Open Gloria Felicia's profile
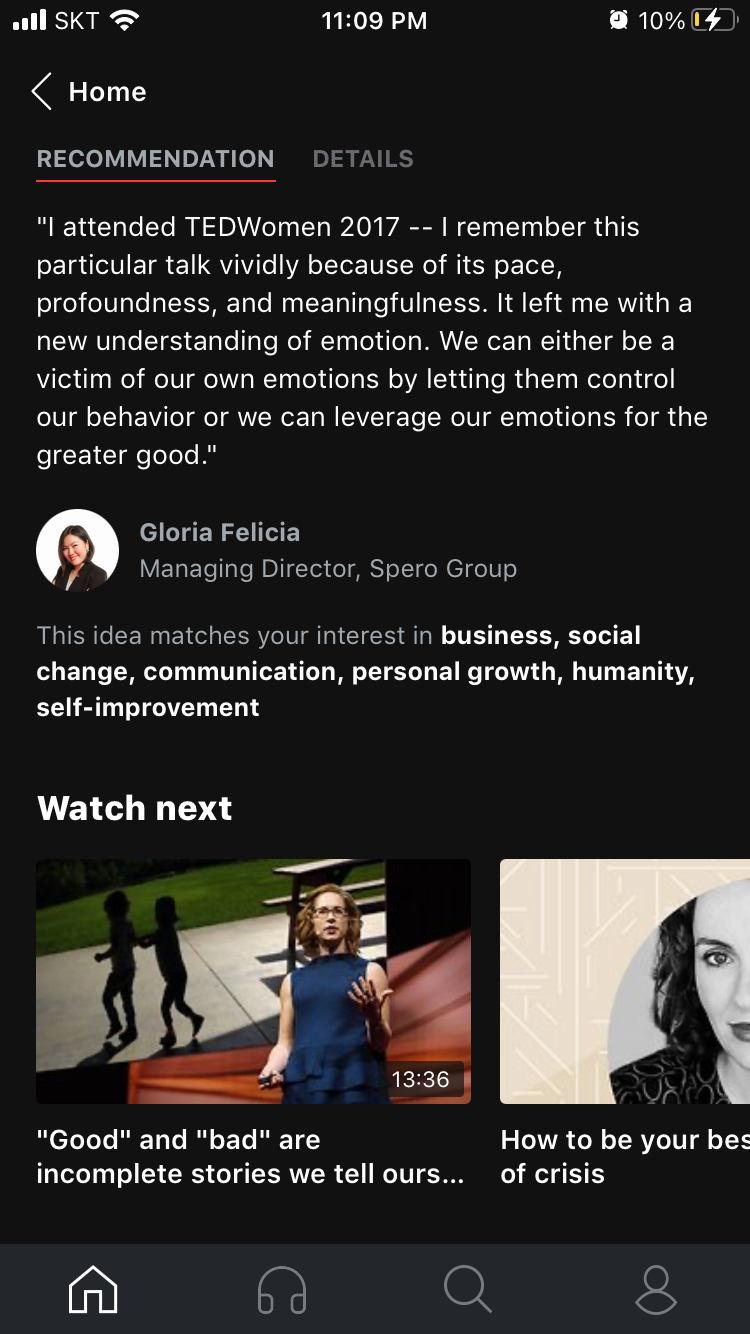This screenshot has height=1334, width=750. pos(78,550)
